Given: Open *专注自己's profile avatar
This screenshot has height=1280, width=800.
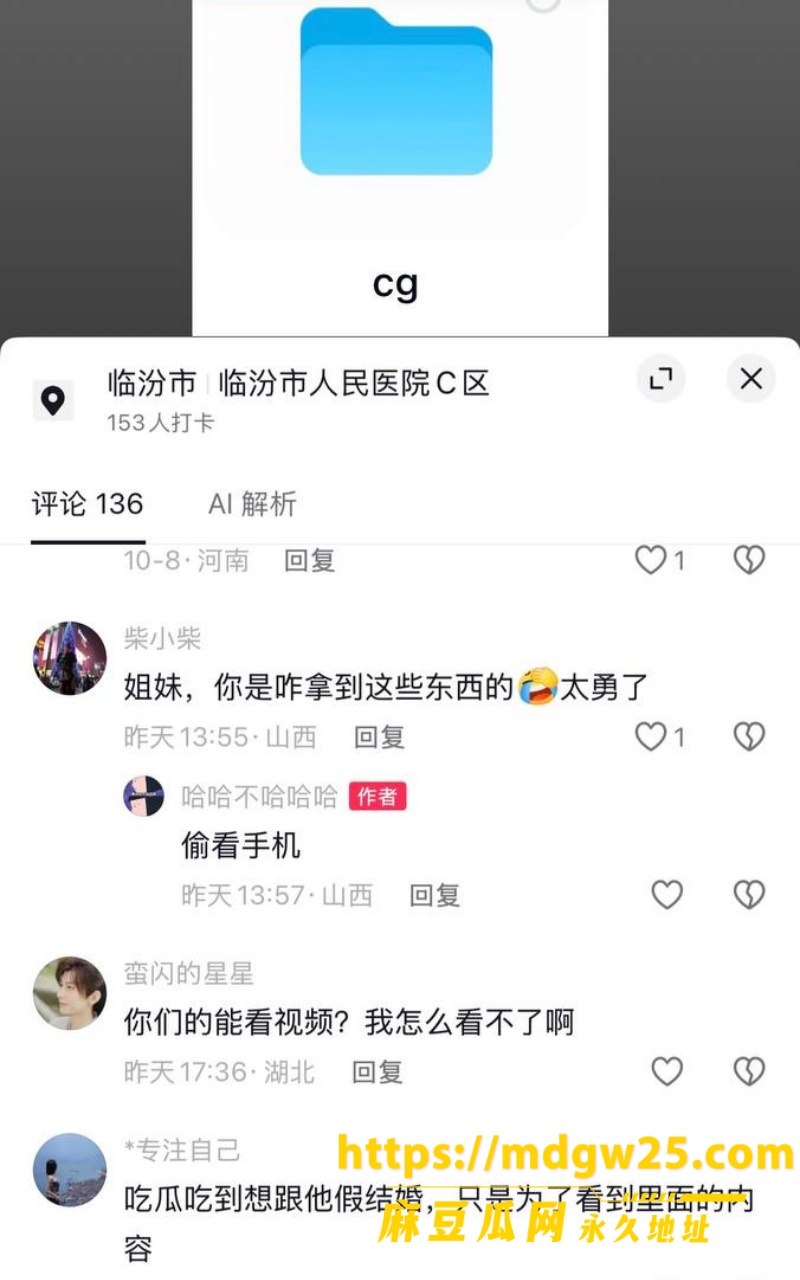Looking at the screenshot, I should pos(69,1169).
